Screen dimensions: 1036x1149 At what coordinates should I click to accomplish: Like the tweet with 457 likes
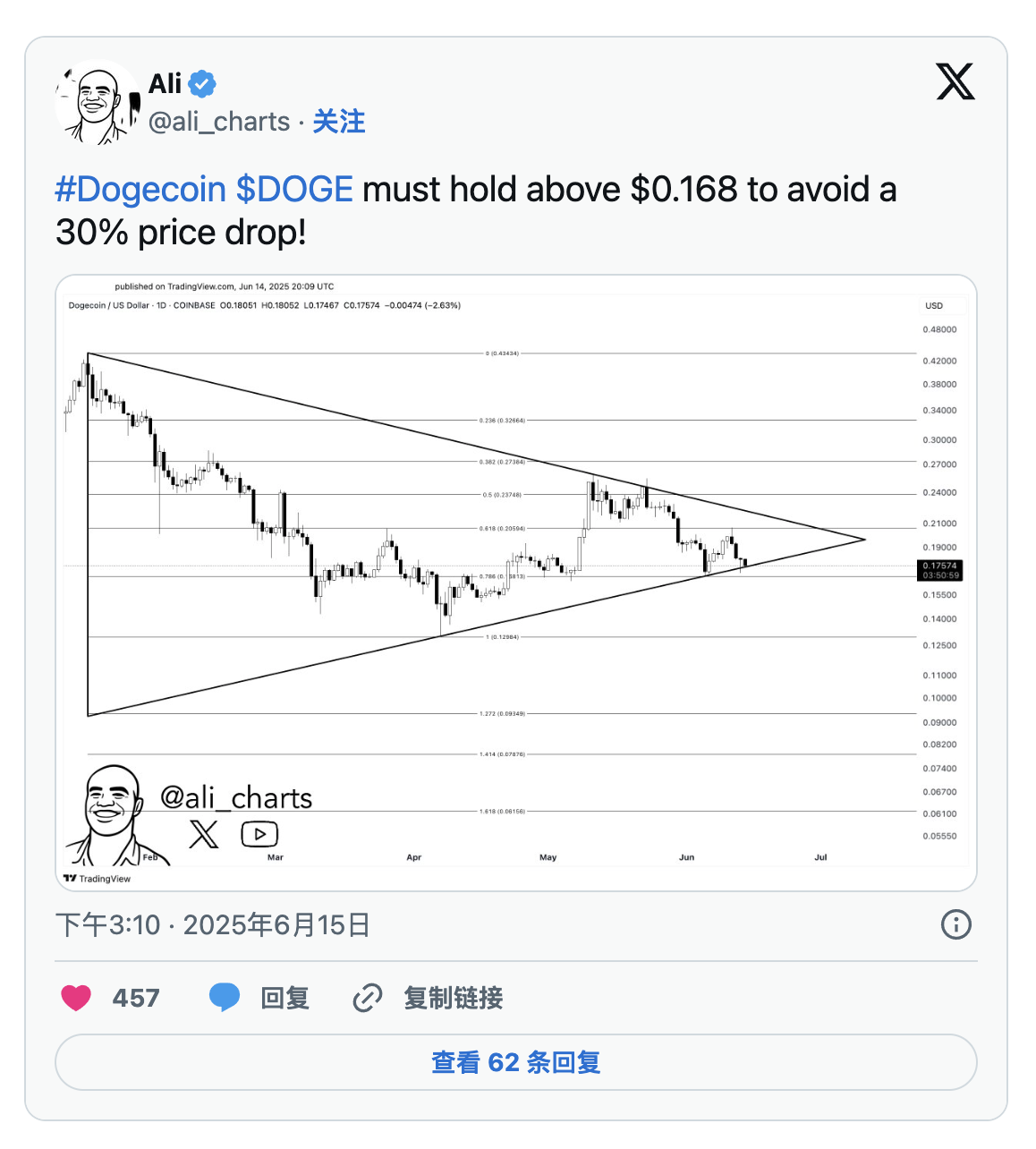tap(77, 997)
